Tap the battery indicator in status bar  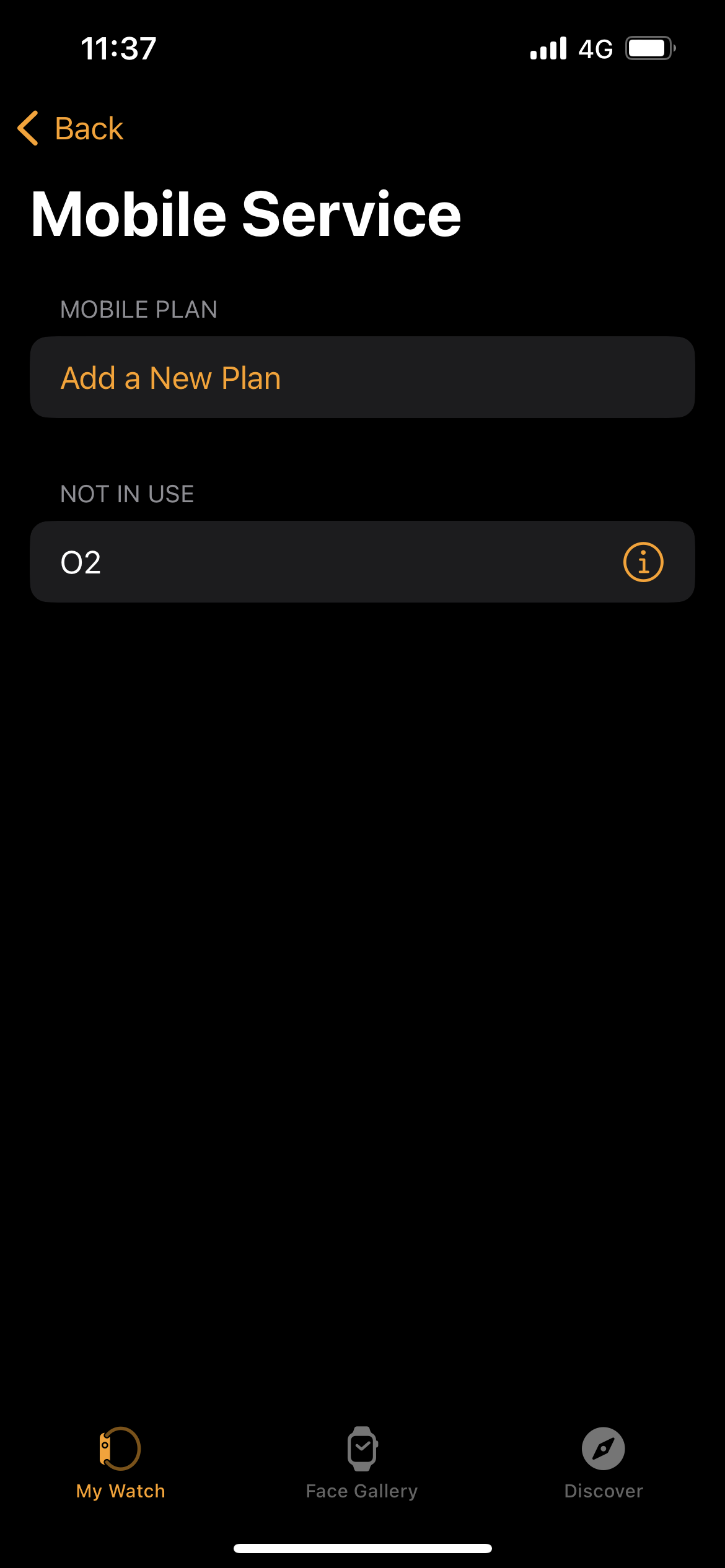(x=650, y=48)
